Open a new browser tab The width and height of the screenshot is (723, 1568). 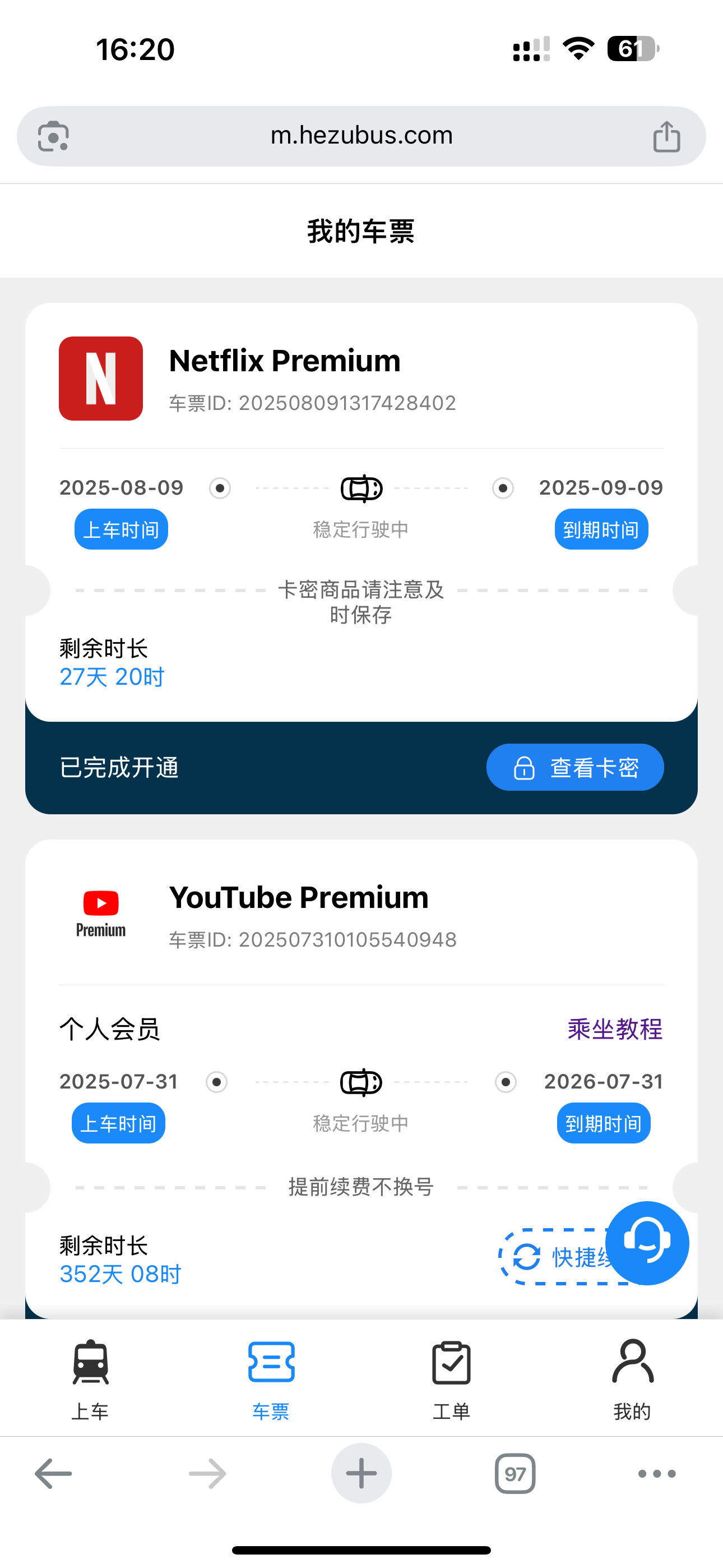[361, 1474]
